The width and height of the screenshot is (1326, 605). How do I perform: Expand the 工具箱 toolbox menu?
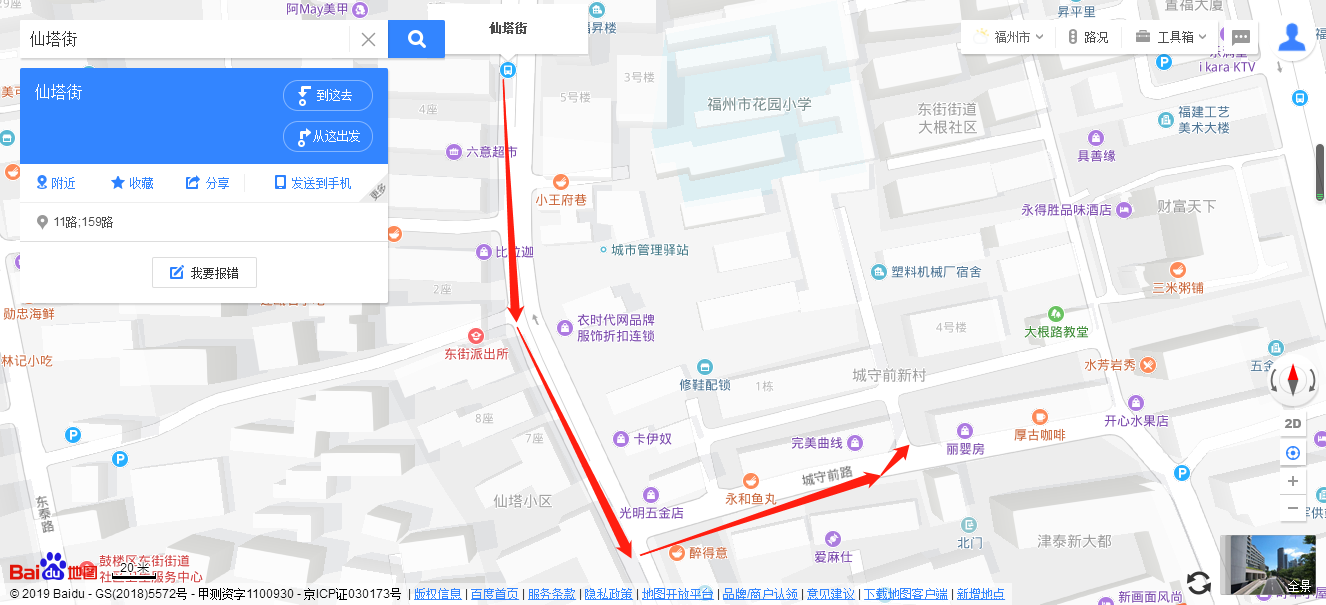1171,37
